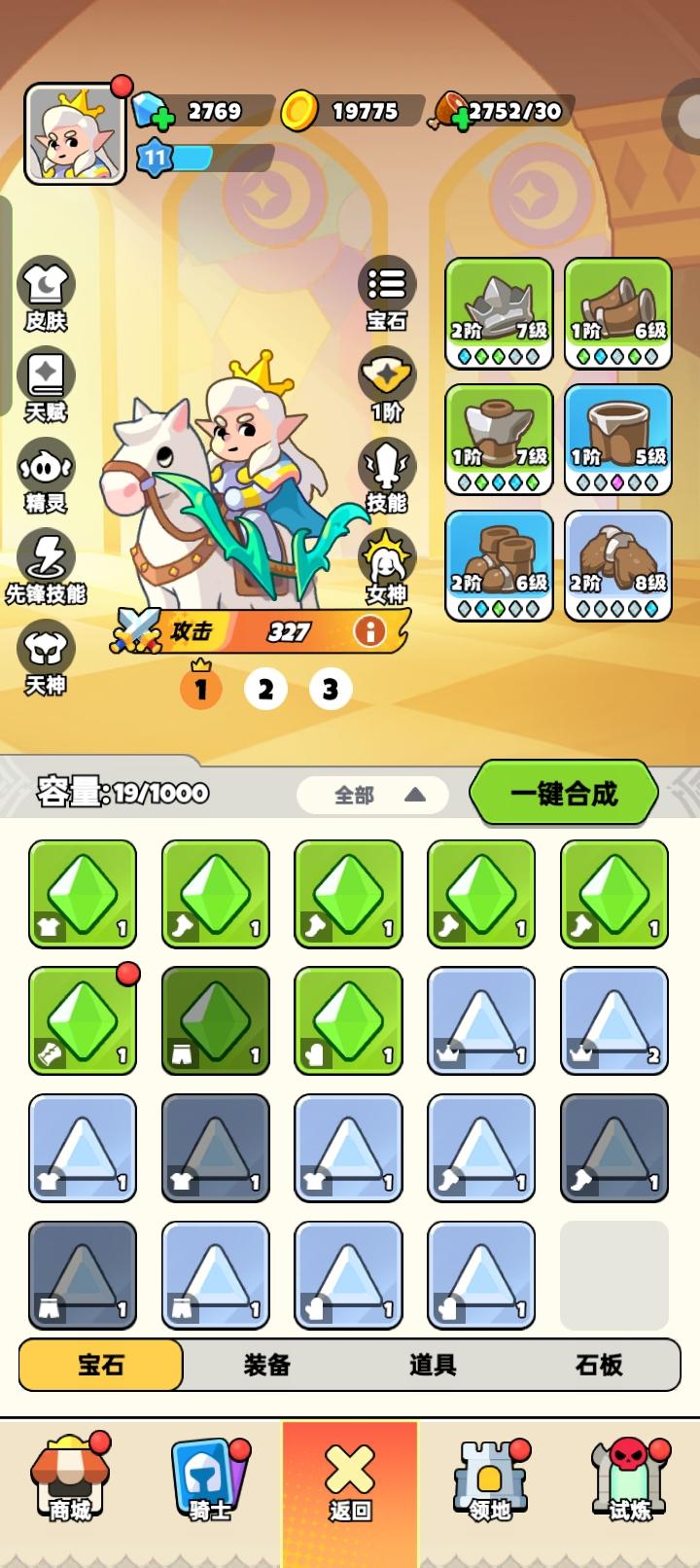Image resolution: width=700 pixels, height=1568 pixels.
Task: Open the 女神 goddess icon
Action: [x=386, y=566]
